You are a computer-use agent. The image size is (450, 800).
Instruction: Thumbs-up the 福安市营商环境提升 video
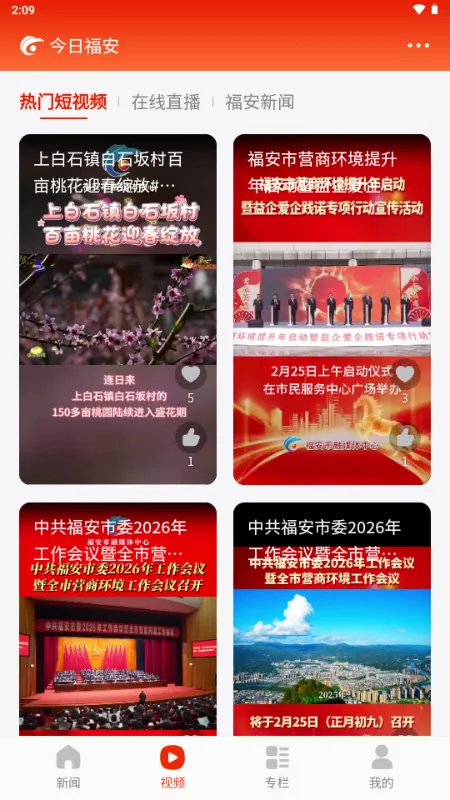coord(405,438)
